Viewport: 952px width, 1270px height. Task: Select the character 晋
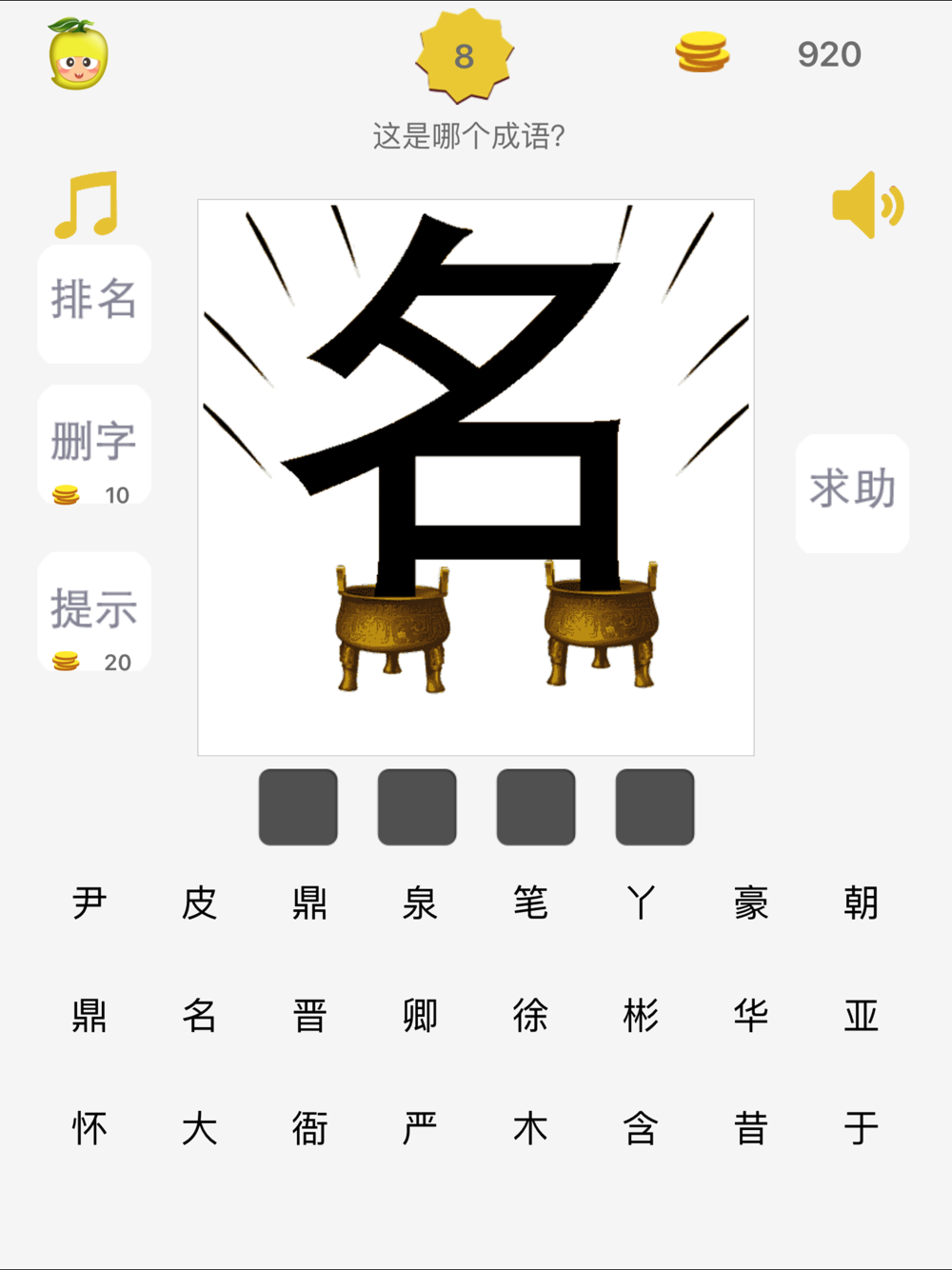pyautogui.click(x=309, y=1016)
